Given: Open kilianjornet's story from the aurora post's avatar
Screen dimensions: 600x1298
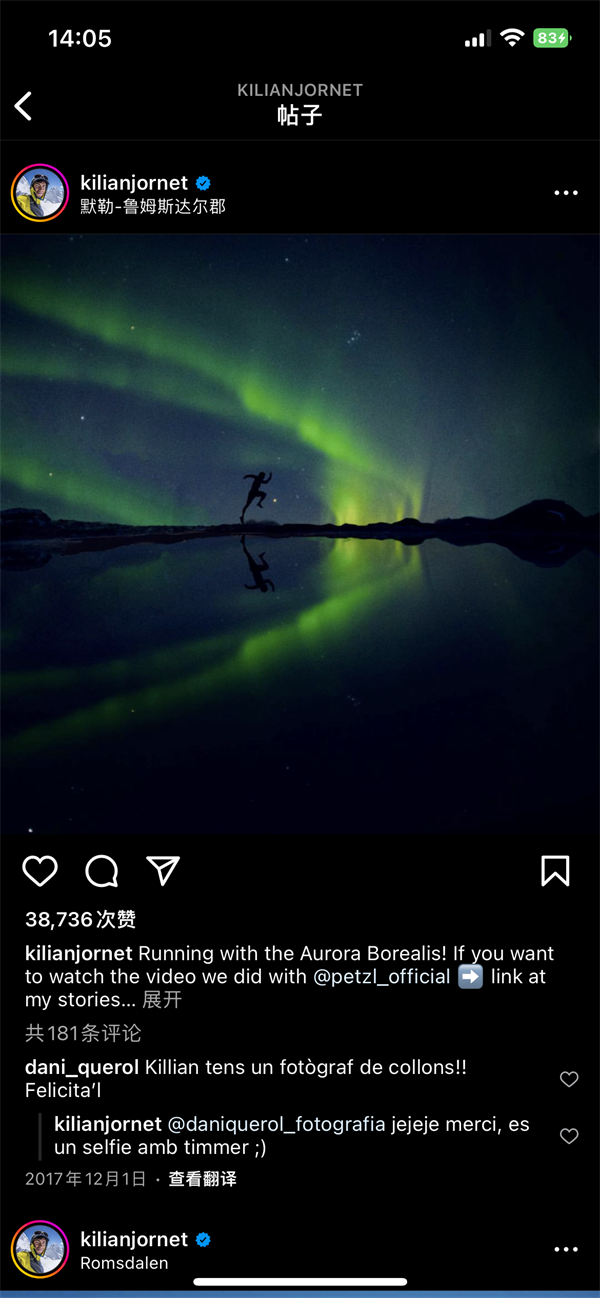Looking at the screenshot, I should click(x=39, y=193).
